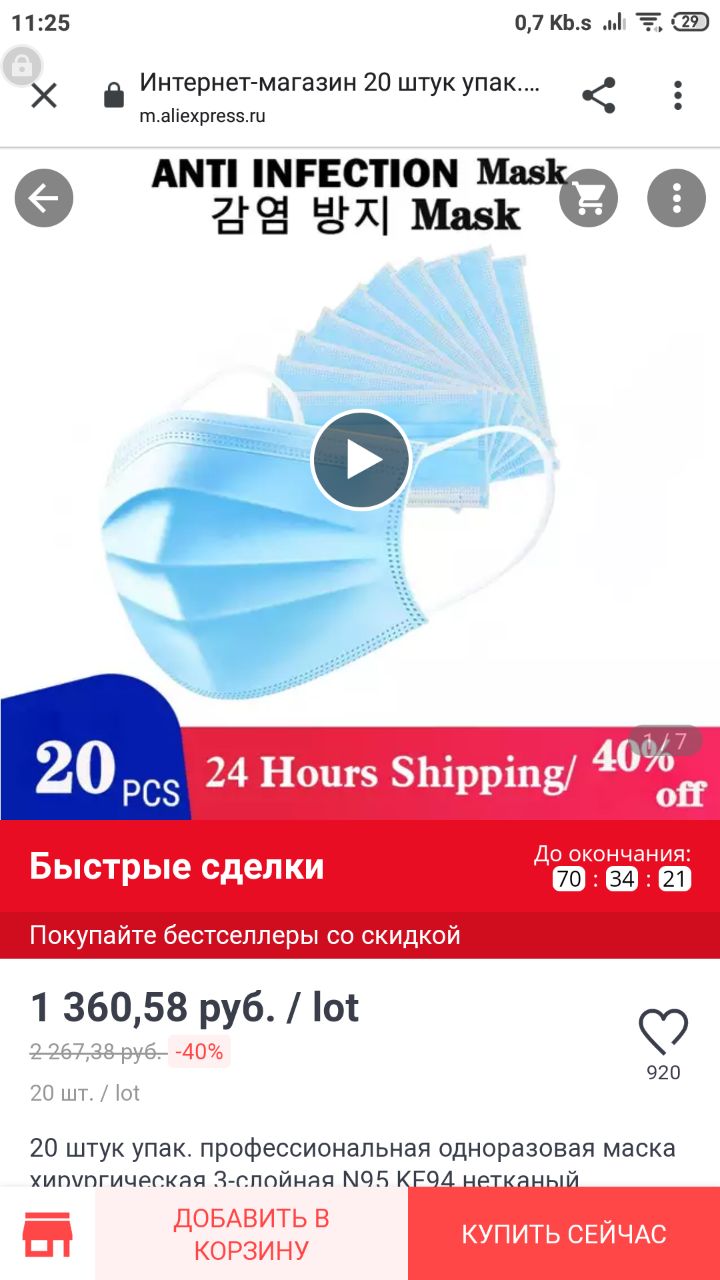The image size is (720, 1280).
Task: Close the browser custom tab
Action: 44,96
